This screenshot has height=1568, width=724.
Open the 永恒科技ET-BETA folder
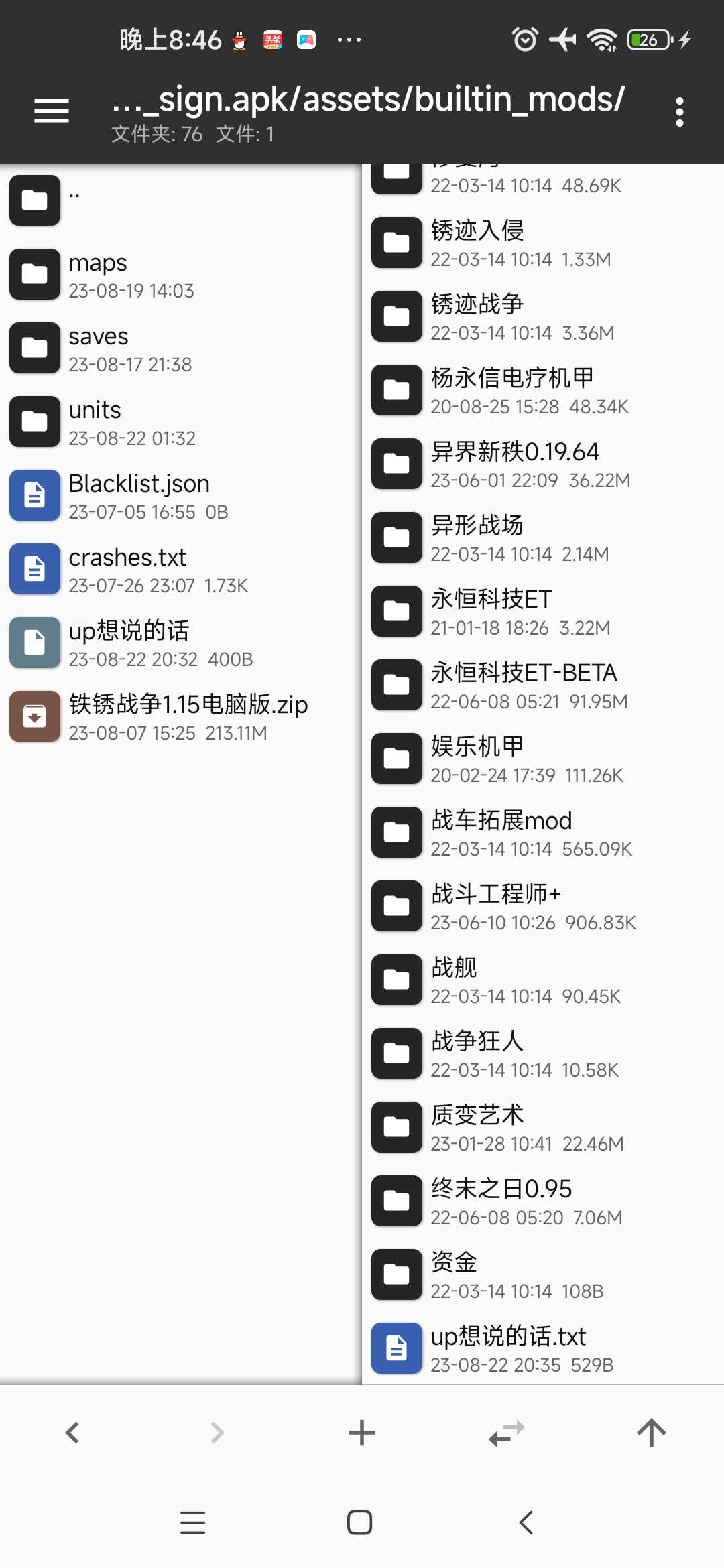point(524,685)
